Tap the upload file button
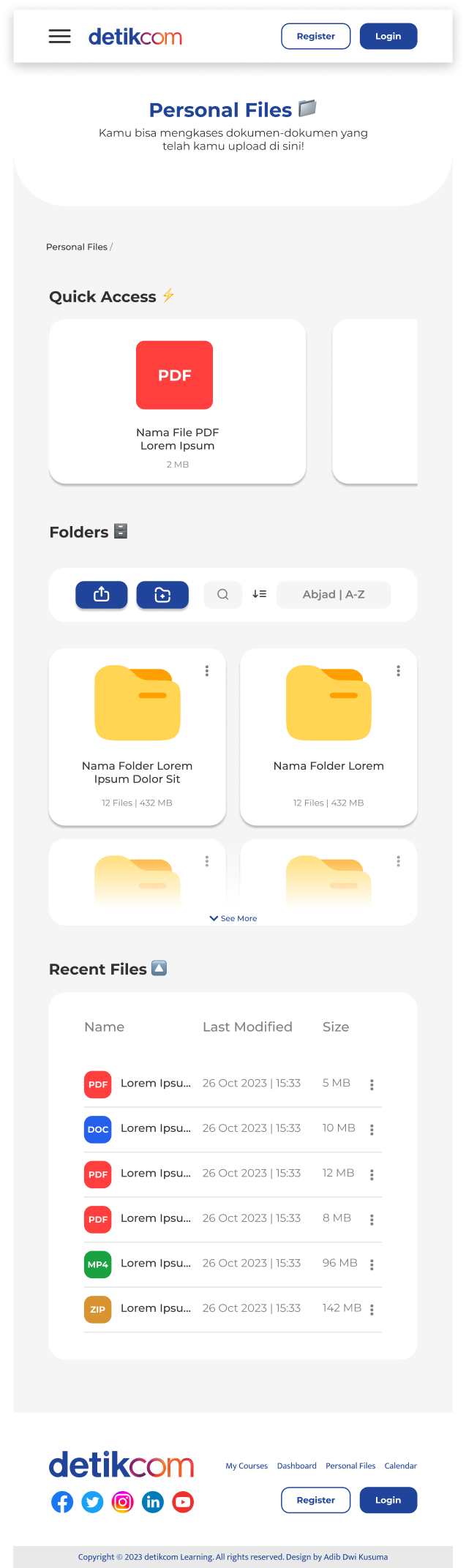The image size is (466, 1568). [102, 595]
